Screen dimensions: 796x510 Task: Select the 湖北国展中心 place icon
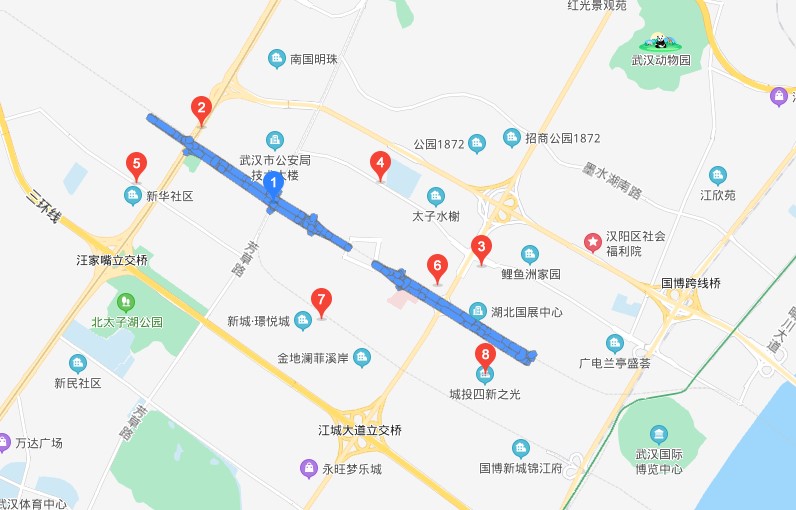point(478,311)
